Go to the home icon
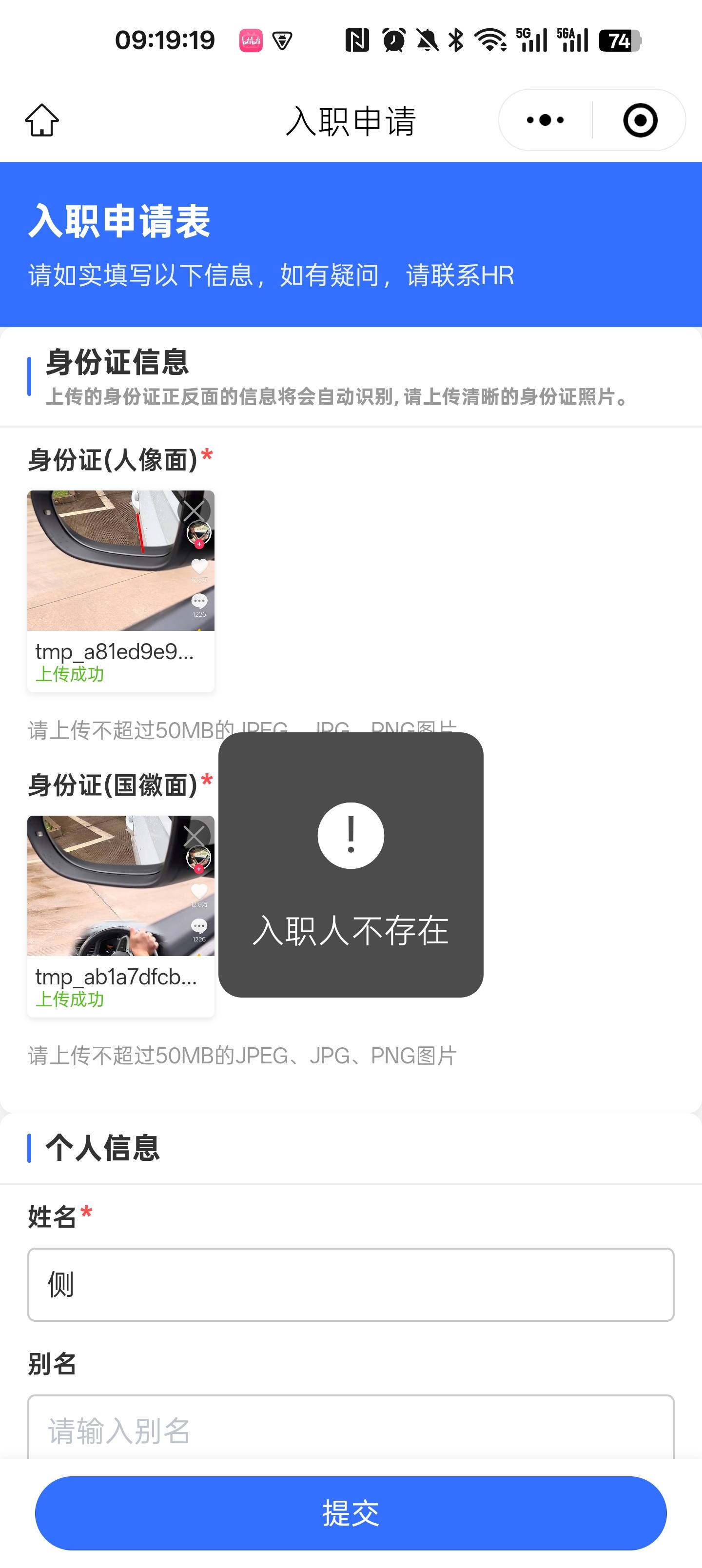This screenshot has width=702, height=1568. [x=42, y=120]
